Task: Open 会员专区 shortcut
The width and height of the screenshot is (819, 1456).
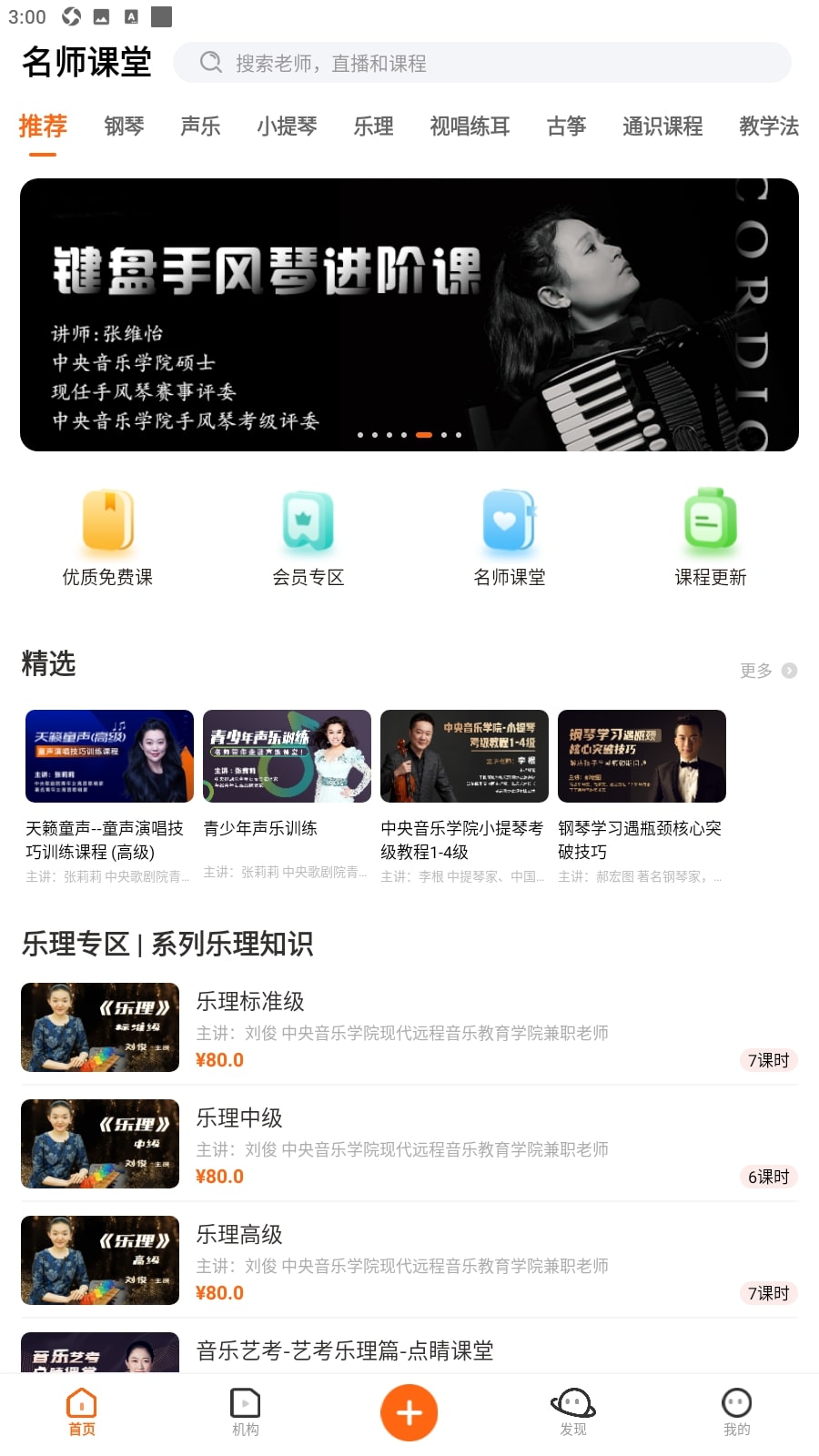Action: tap(308, 537)
